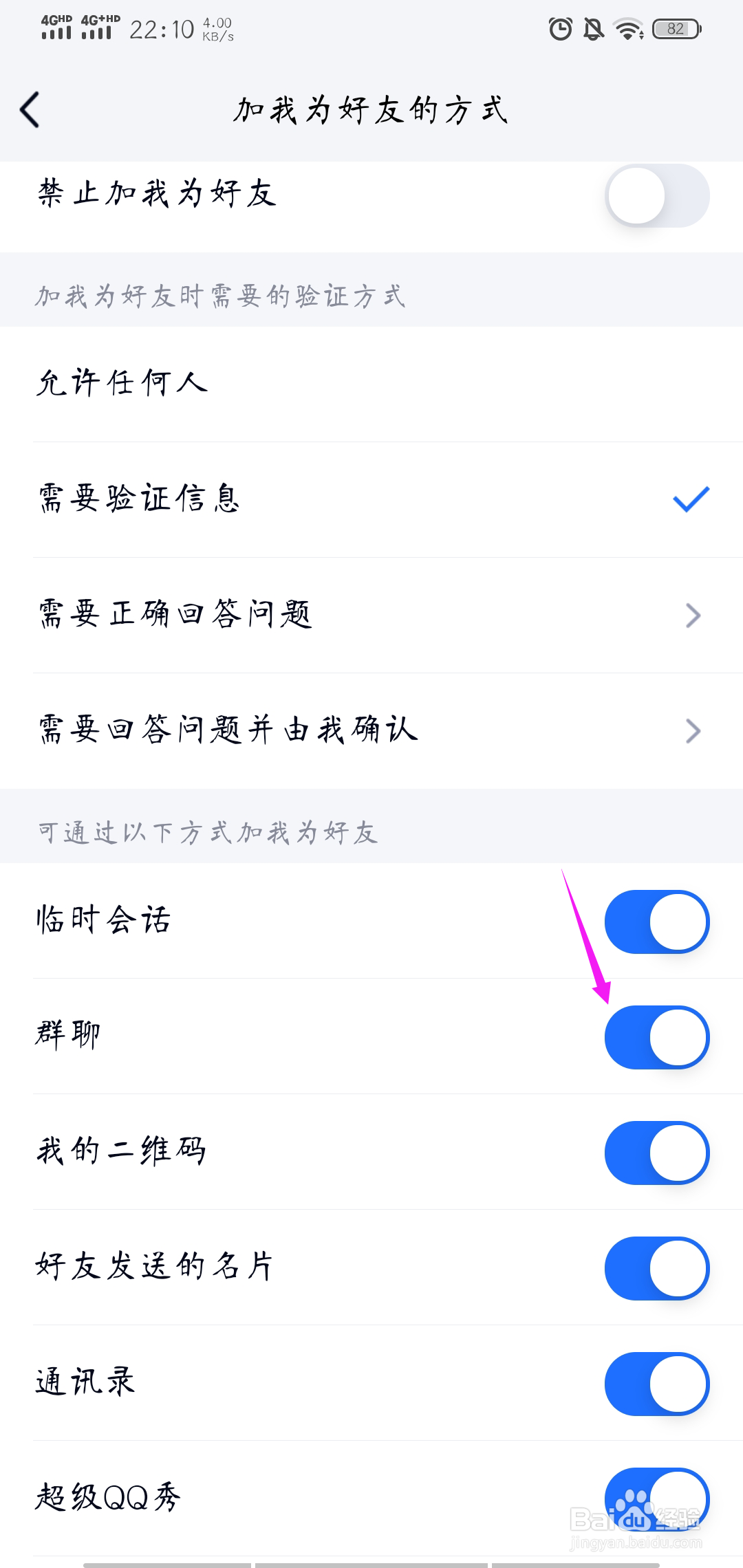Turn off the 超级QQ秀 switch
Viewport: 743px width, 1568px height.
[x=658, y=1499]
